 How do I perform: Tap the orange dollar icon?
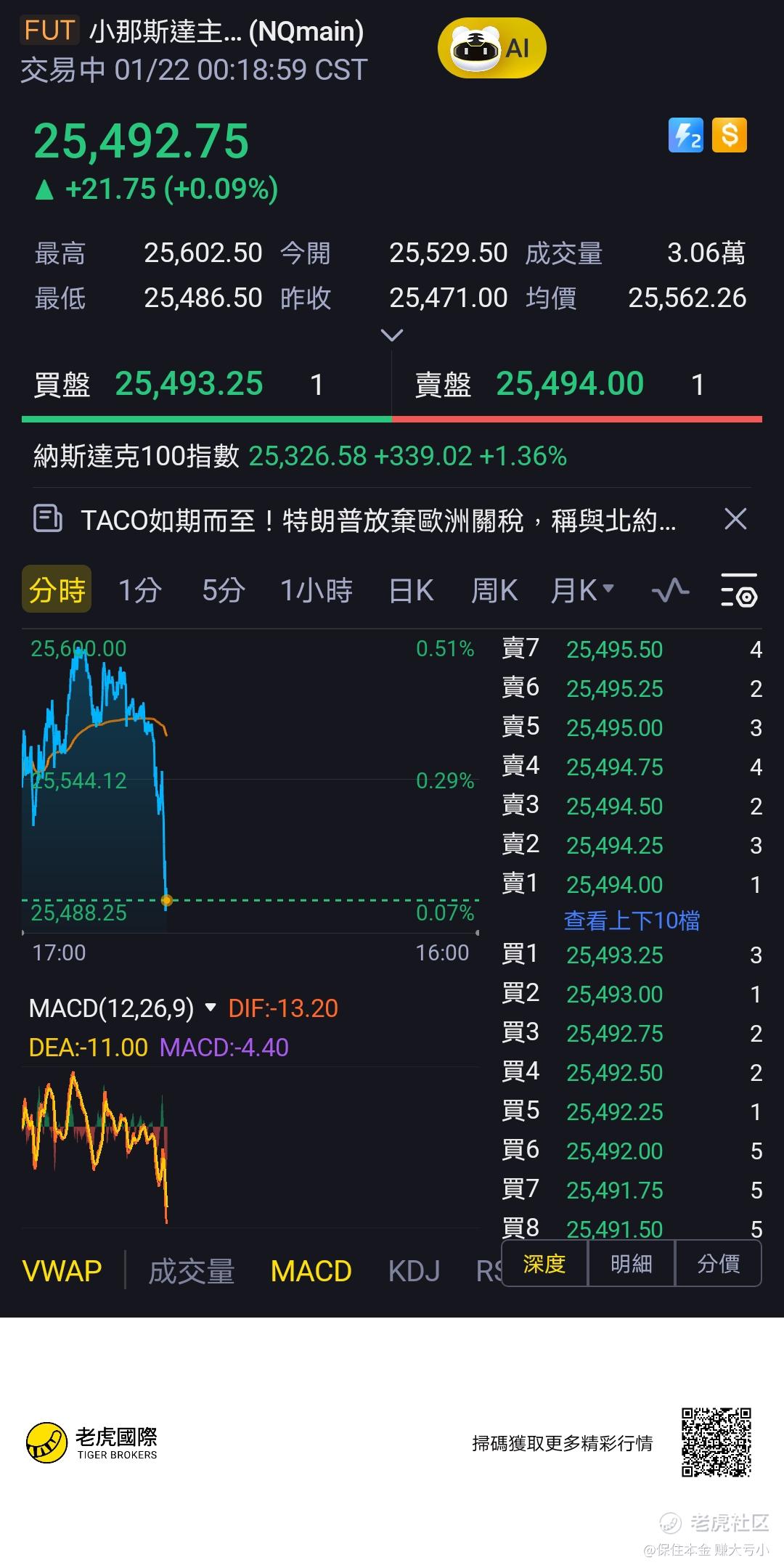(x=730, y=135)
